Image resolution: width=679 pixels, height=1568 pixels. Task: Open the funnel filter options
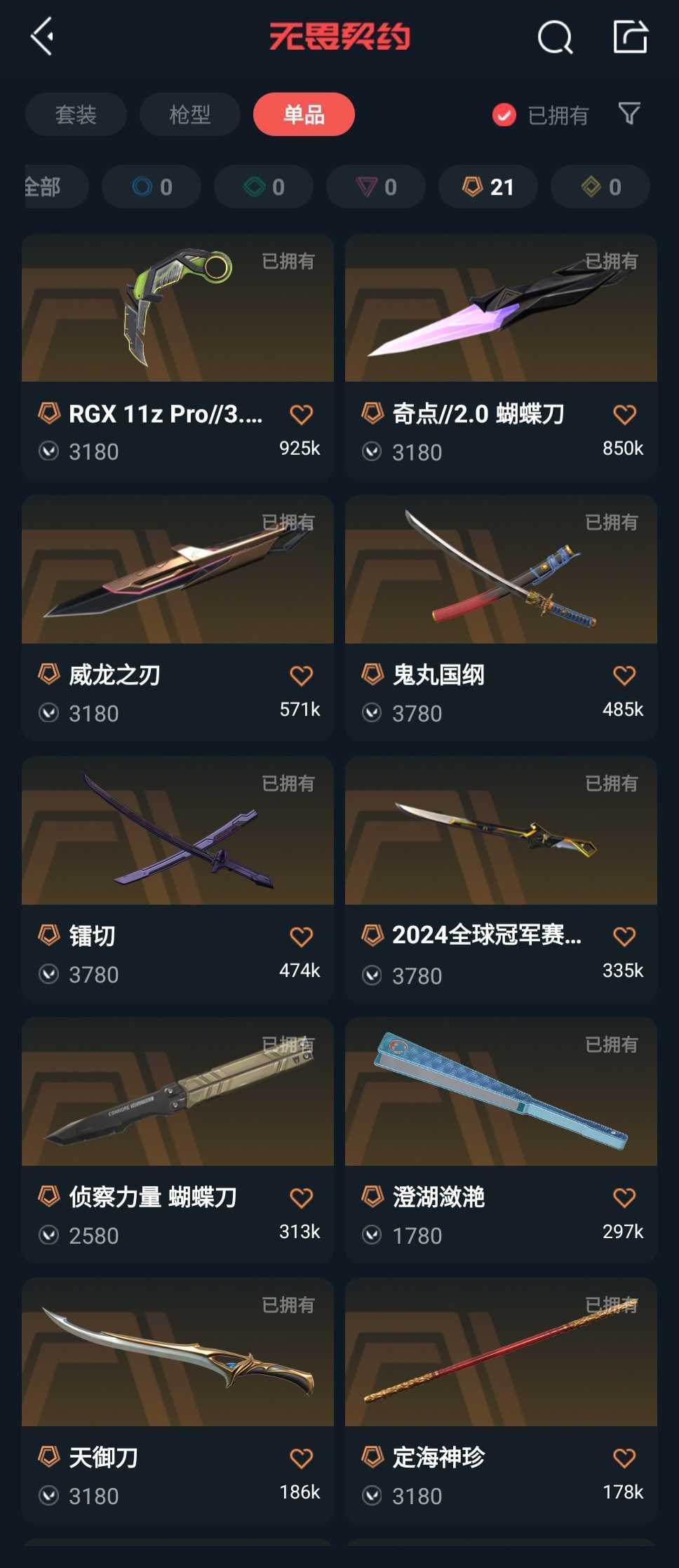629,113
